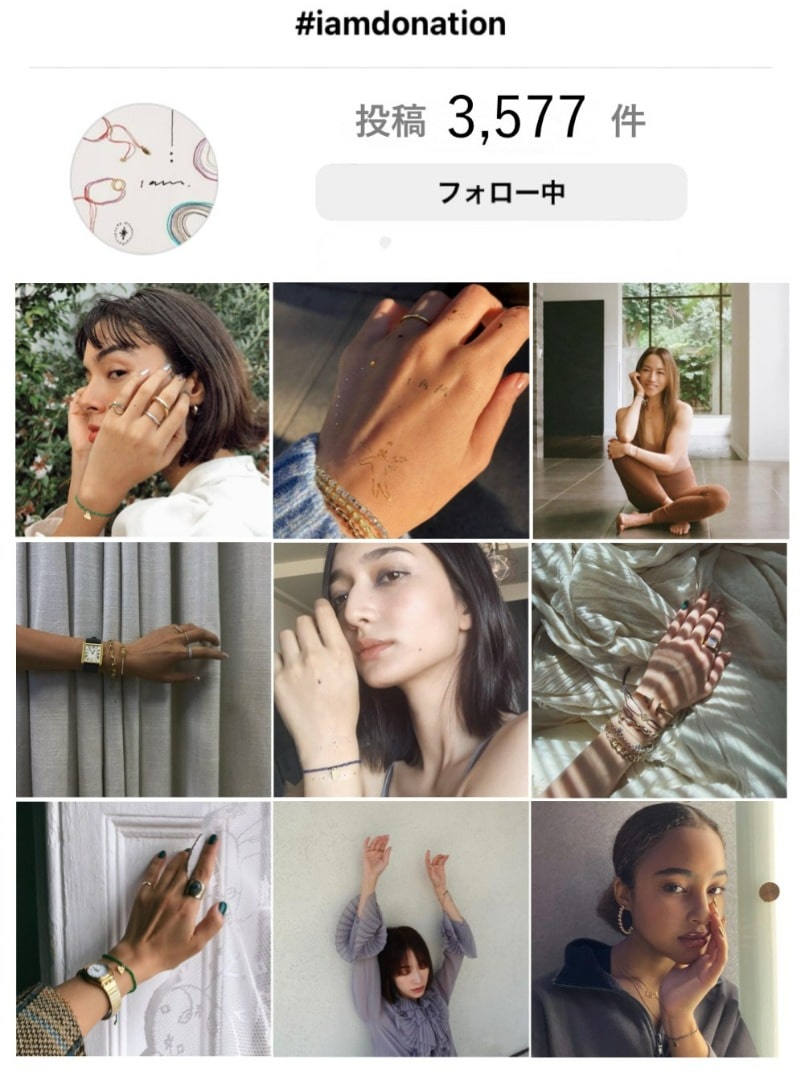Open the post of the short-haired woman in a white shirt
This screenshot has width=802, height=1080.
point(143,410)
